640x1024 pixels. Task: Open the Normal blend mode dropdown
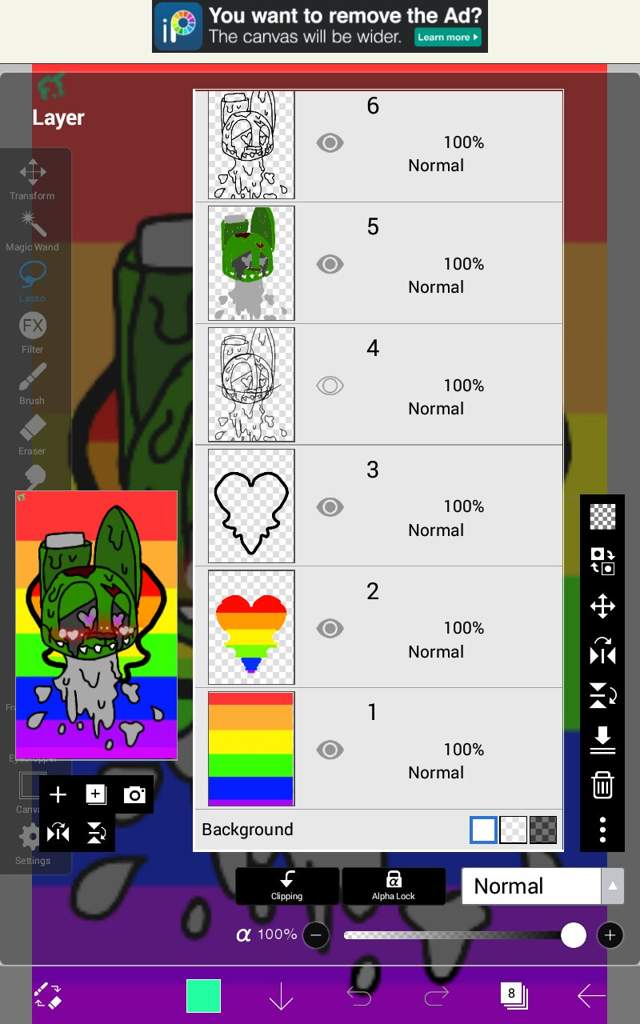[543, 886]
